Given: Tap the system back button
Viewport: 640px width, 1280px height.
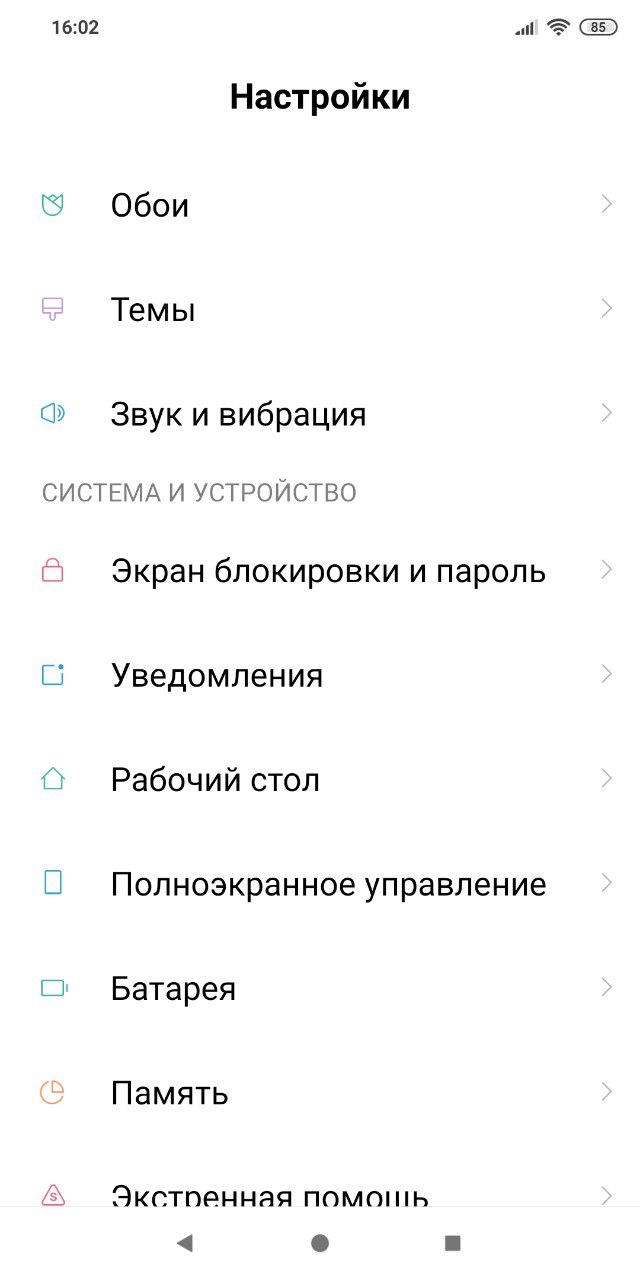Looking at the screenshot, I should [x=184, y=1243].
